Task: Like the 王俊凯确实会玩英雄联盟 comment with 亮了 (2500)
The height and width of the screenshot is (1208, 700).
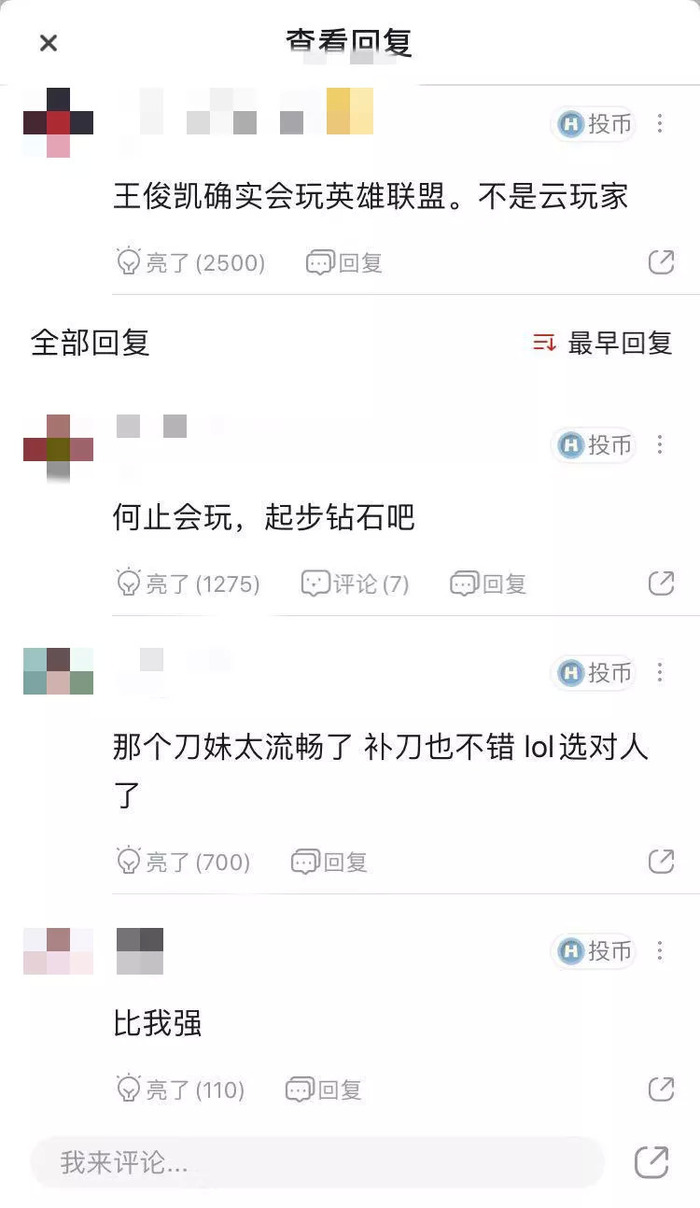Action: (x=191, y=263)
